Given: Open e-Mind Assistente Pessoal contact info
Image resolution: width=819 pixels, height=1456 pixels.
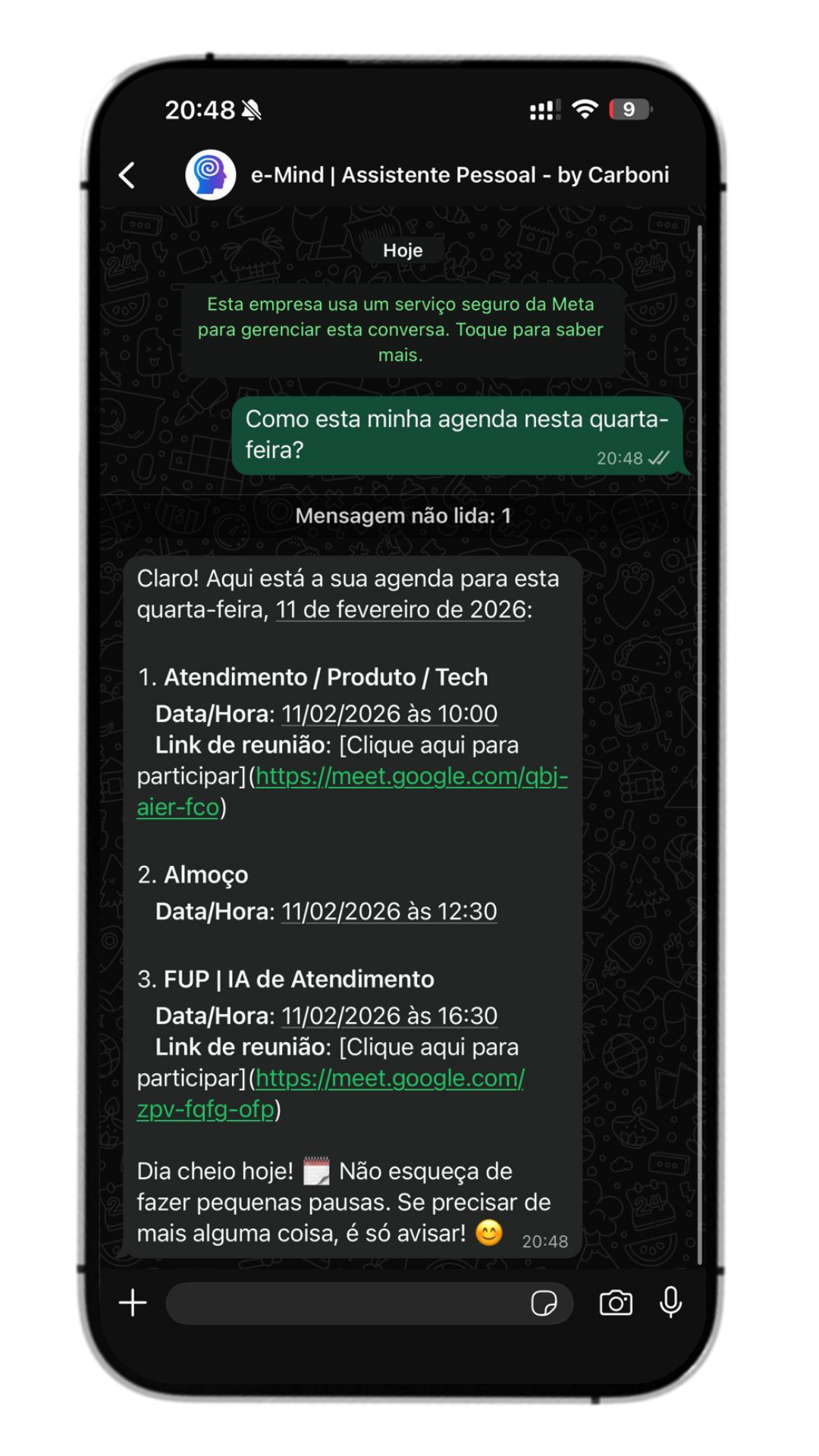Looking at the screenshot, I should pos(459,175).
